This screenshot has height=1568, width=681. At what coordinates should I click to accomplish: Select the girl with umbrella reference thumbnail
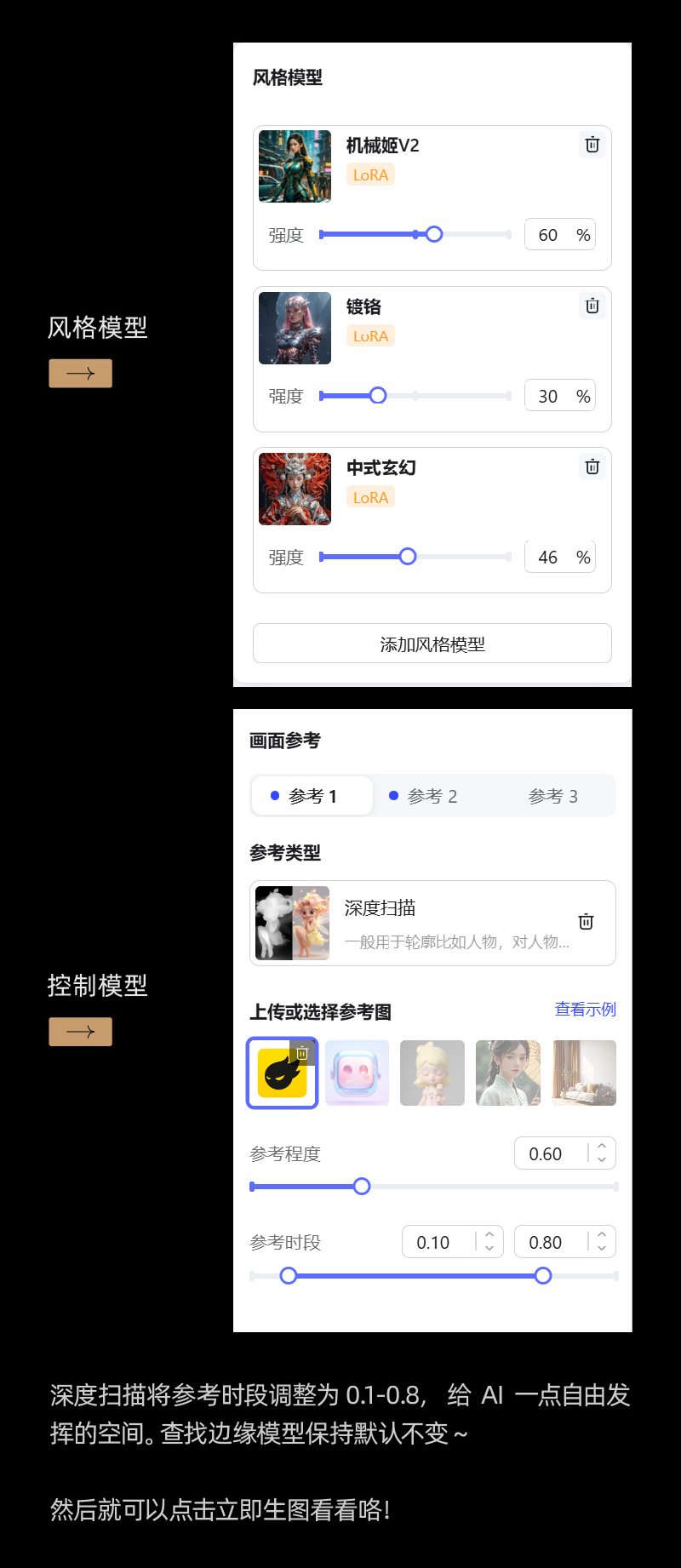tap(507, 1073)
